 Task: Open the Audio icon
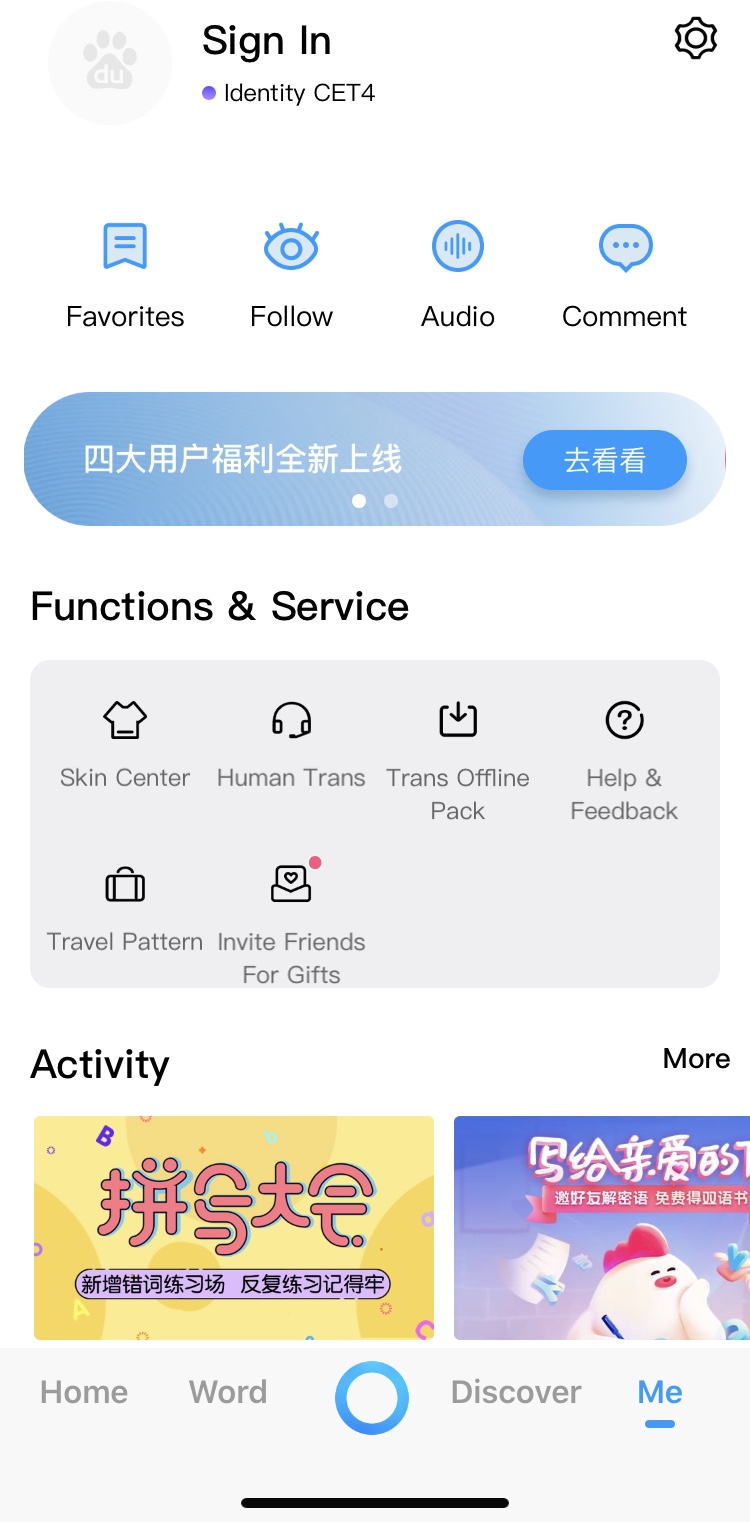pos(457,245)
